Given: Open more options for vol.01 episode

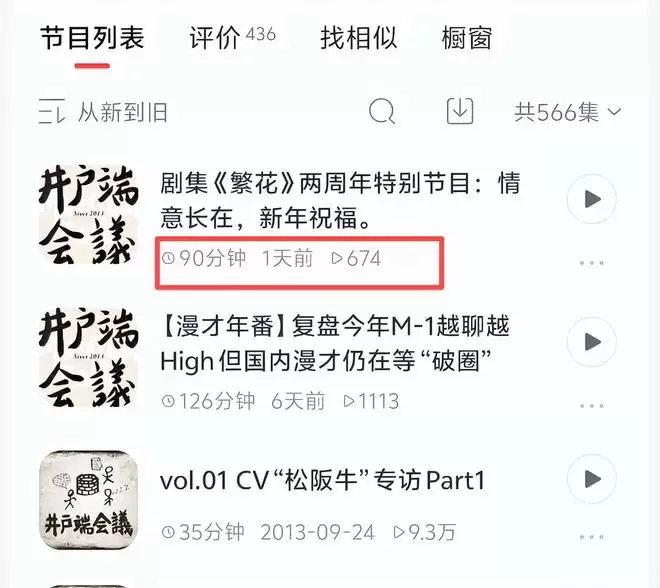Looking at the screenshot, I should [x=591, y=537].
